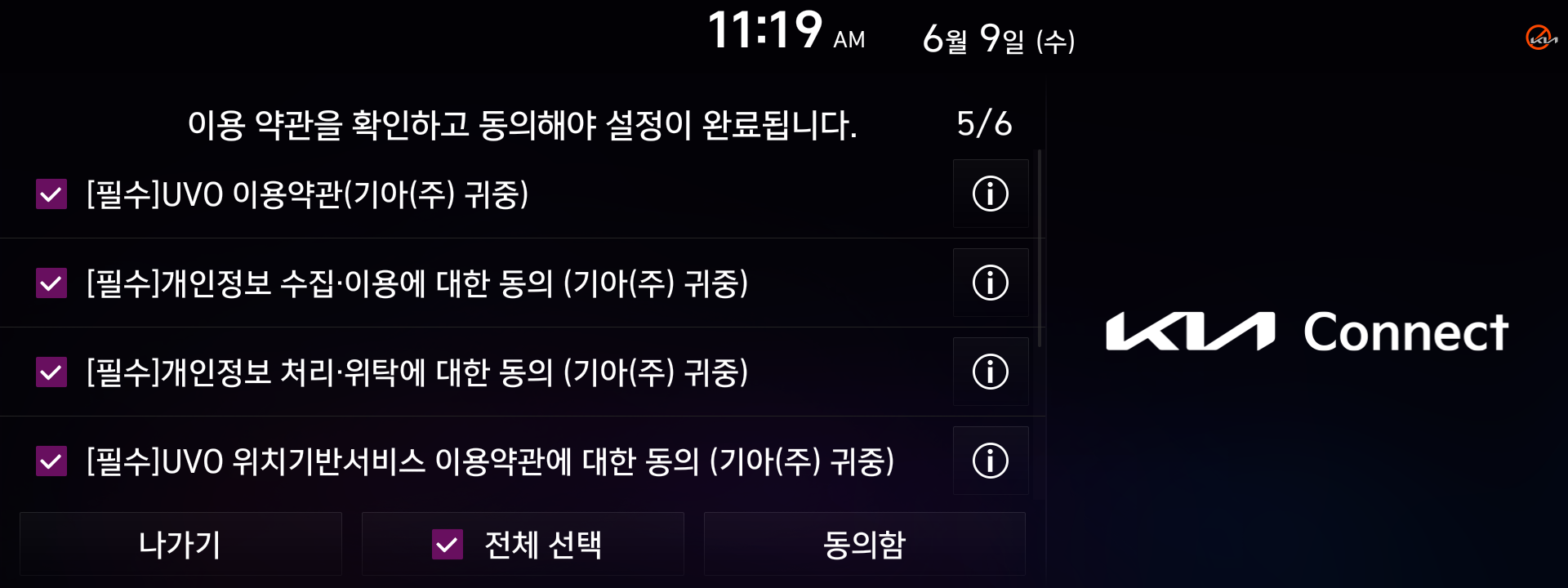
Task: Uncheck 개인정보 처리·위탁에 대한 동의 checkbox
Action: pyautogui.click(x=51, y=372)
